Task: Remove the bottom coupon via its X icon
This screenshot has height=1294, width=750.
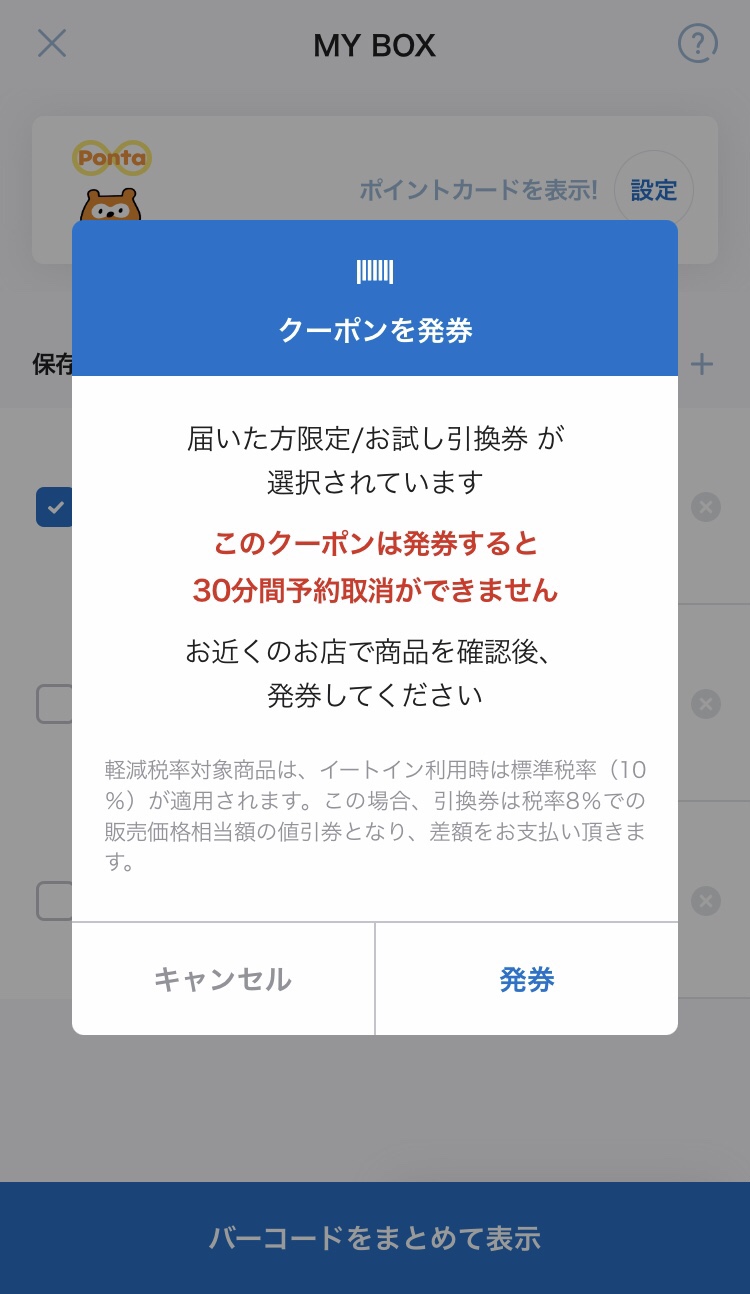Action: click(706, 900)
